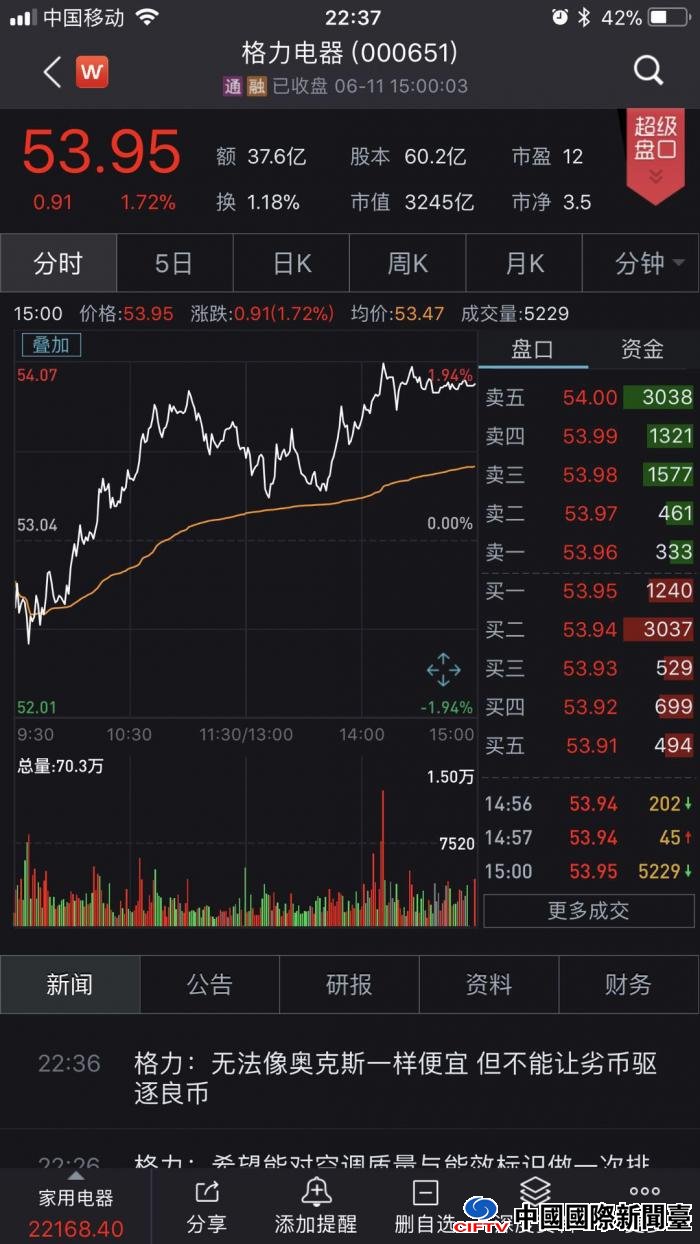This screenshot has height=1244, width=700.
Task: Open the stock search magnifier
Action: click(x=648, y=71)
